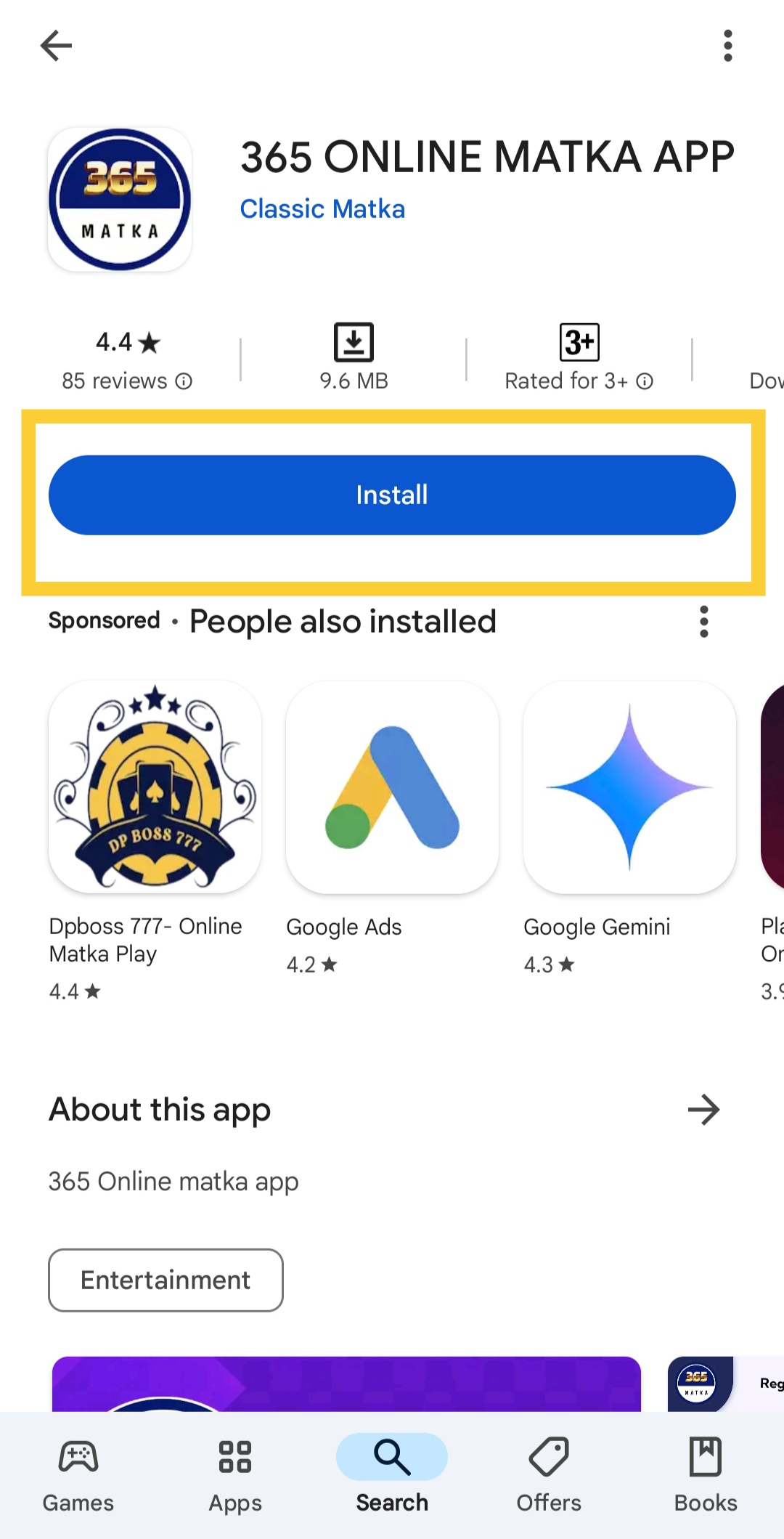
Task: View info about the 85 reviews
Action: [184, 381]
